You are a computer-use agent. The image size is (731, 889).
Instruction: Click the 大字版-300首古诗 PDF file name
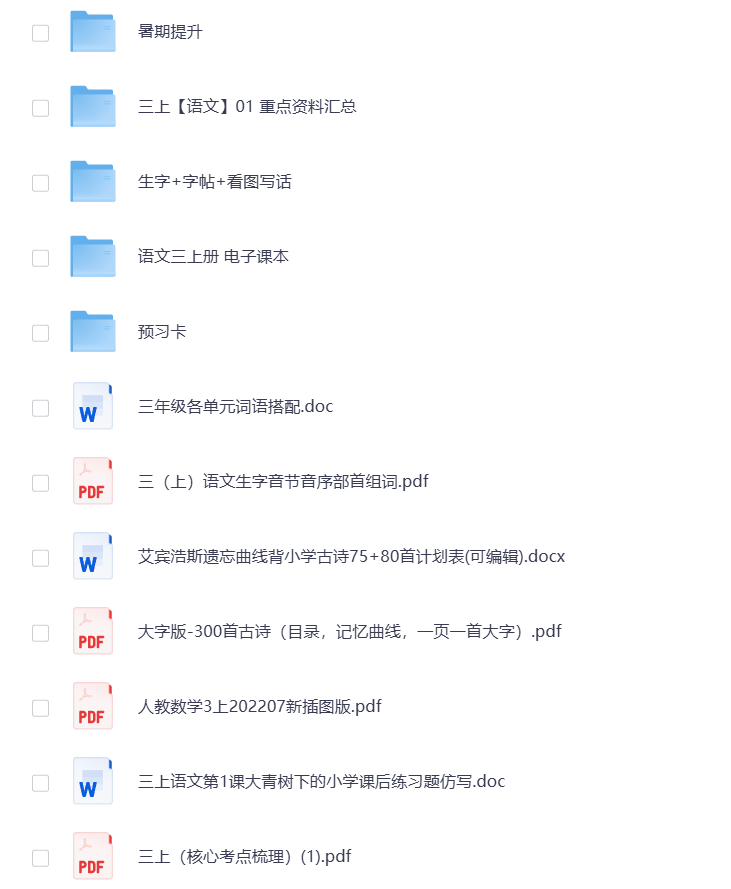(x=350, y=631)
